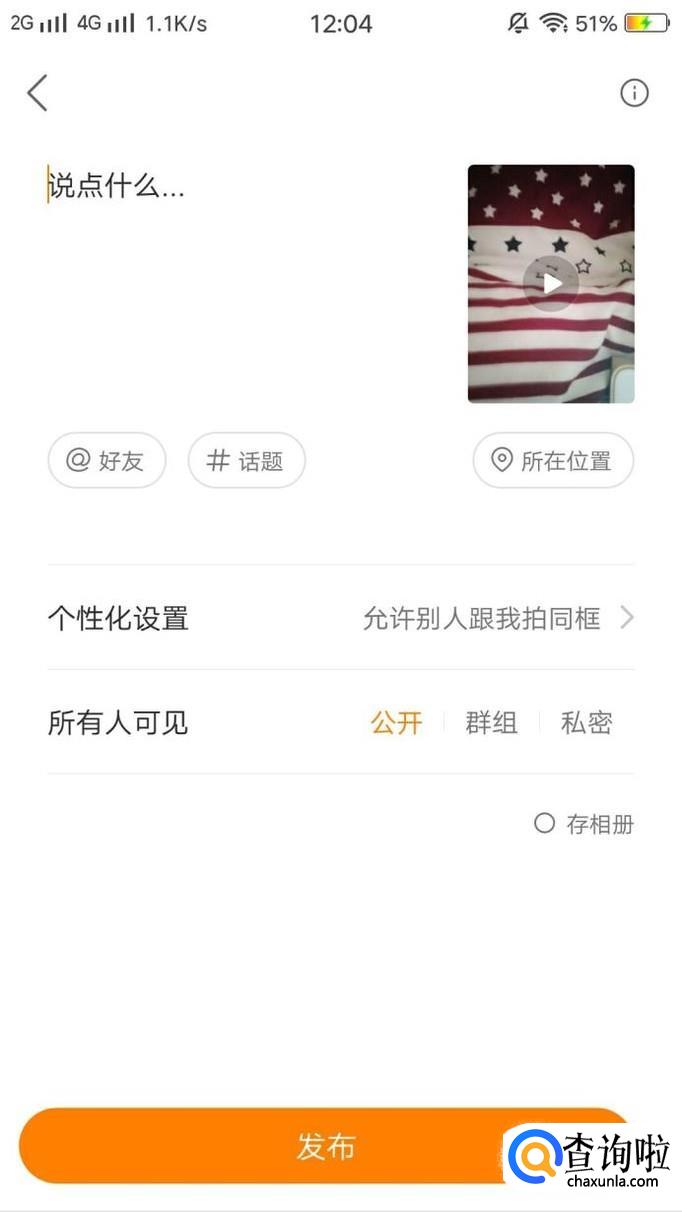This screenshot has width=682, height=1212.
Task: Open the 个性化设置 row
Action: (x=340, y=618)
